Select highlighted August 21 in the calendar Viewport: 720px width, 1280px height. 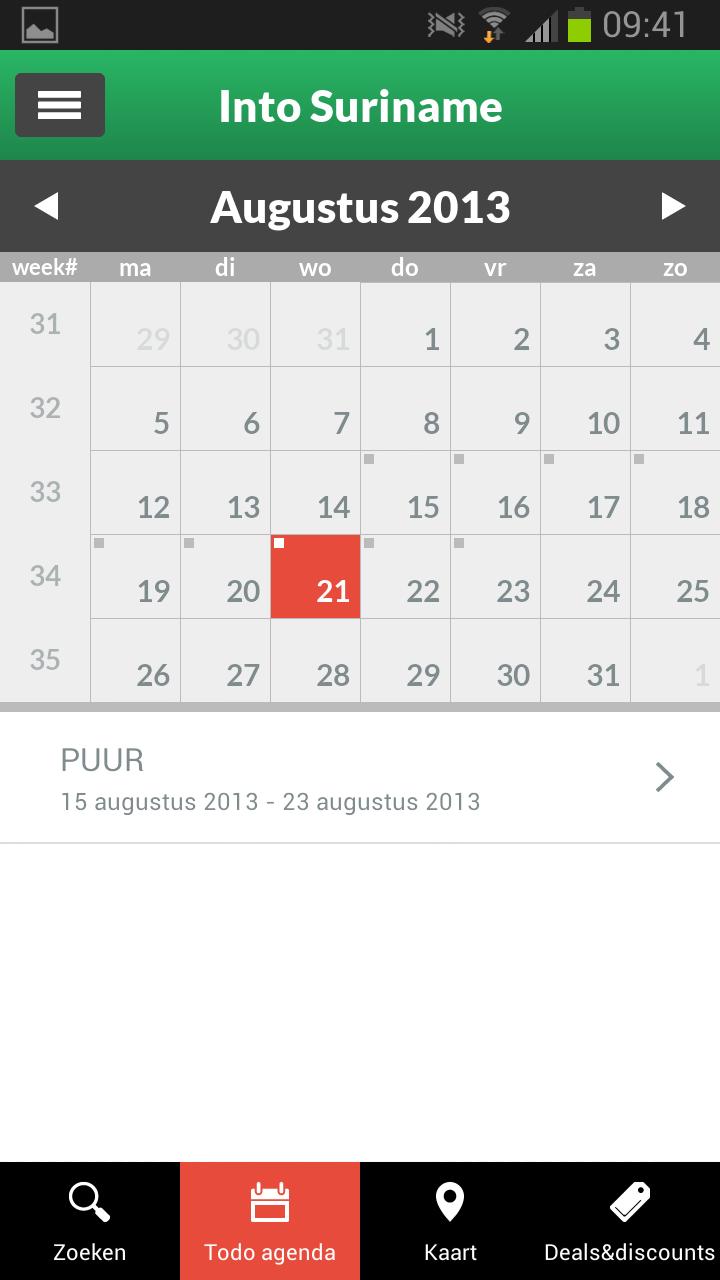pyautogui.click(x=315, y=577)
